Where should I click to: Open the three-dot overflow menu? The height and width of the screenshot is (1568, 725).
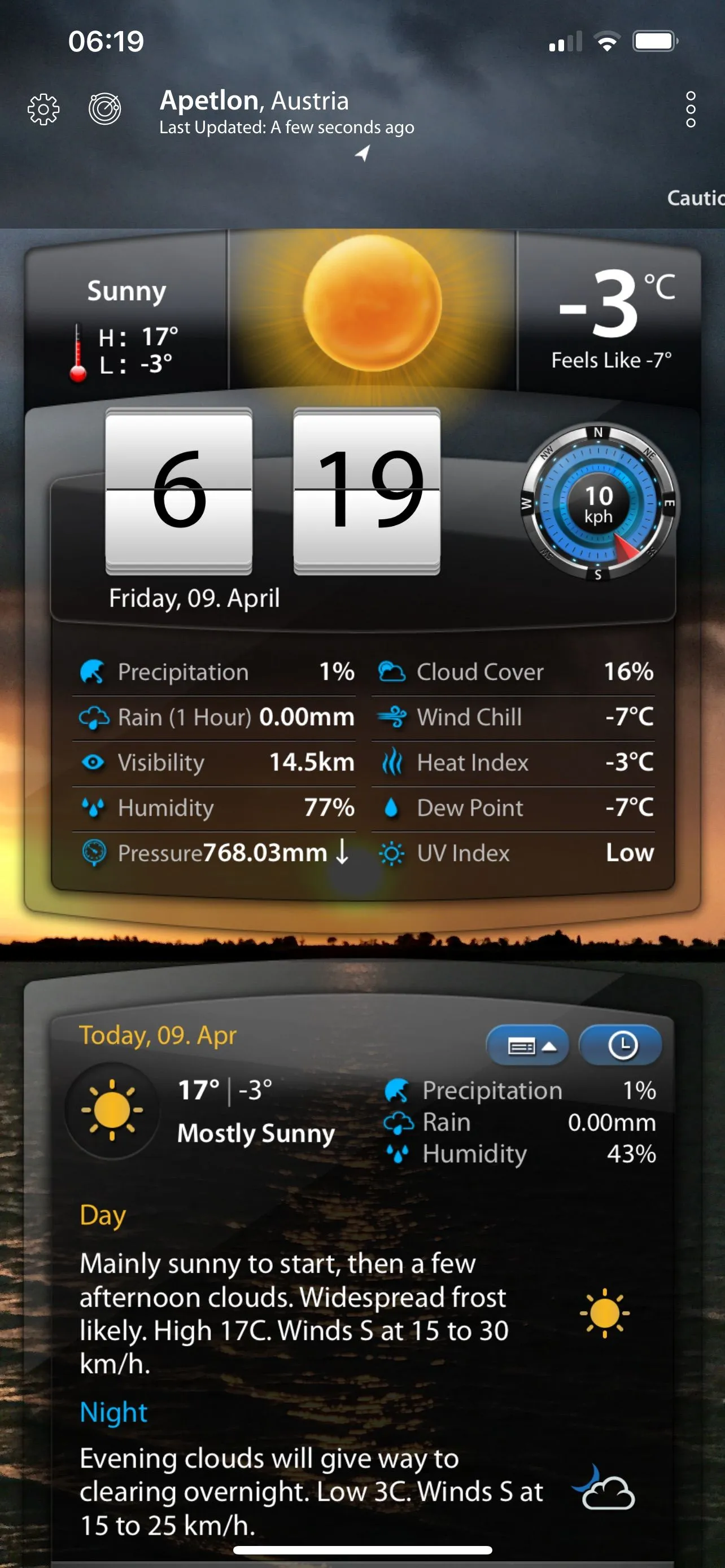tap(689, 110)
